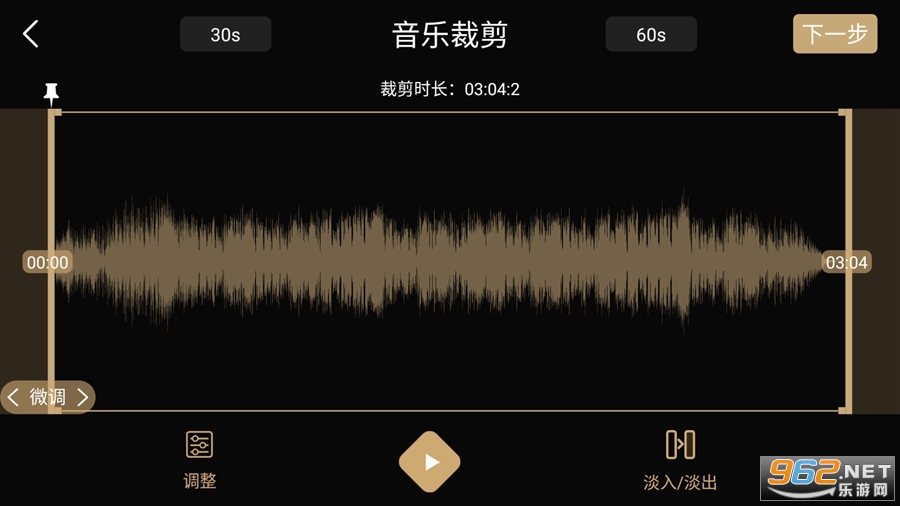Open the 淡入/淡出 fade option
Viewport: 900px width, 506px height.
(x=680, y=460)
